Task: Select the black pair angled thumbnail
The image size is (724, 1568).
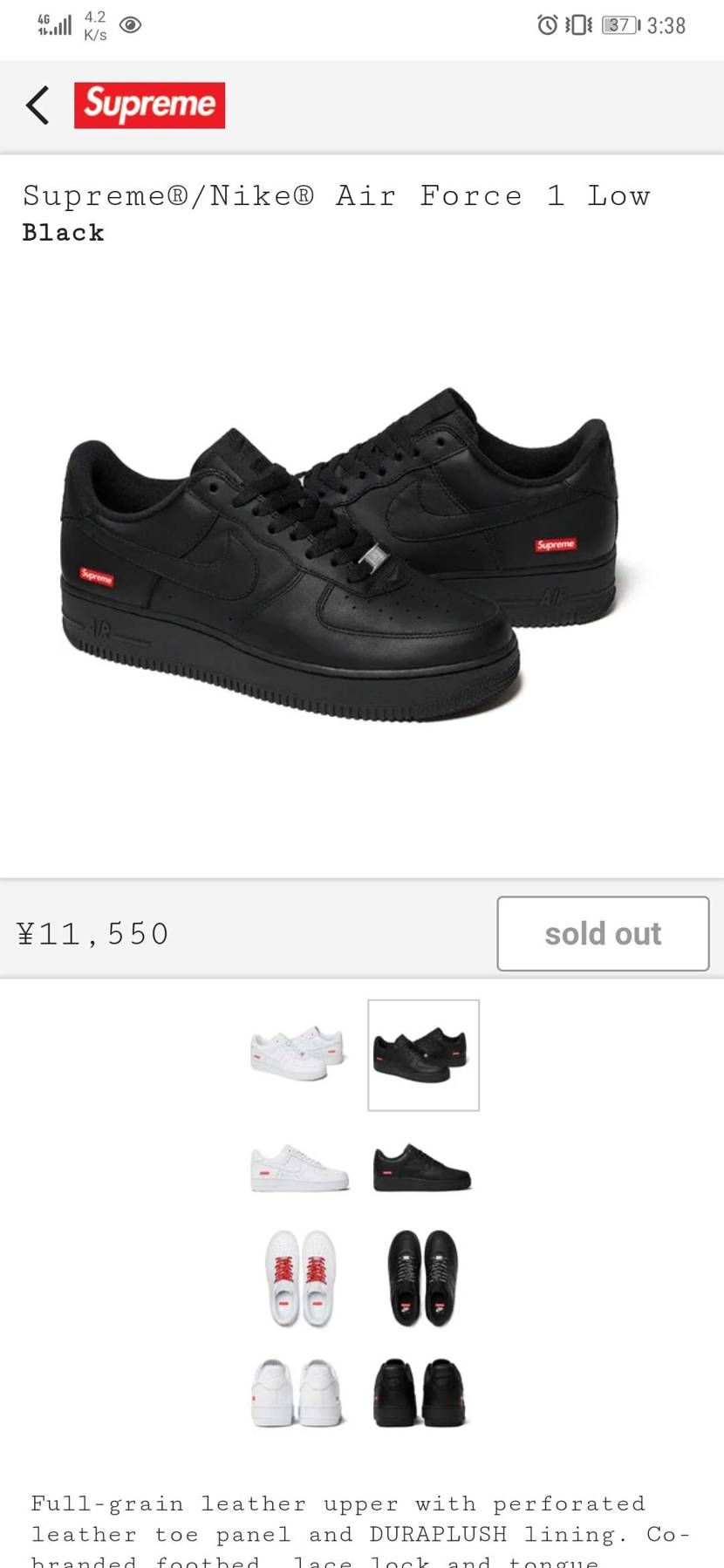Action: click(x=423, y=1054)
